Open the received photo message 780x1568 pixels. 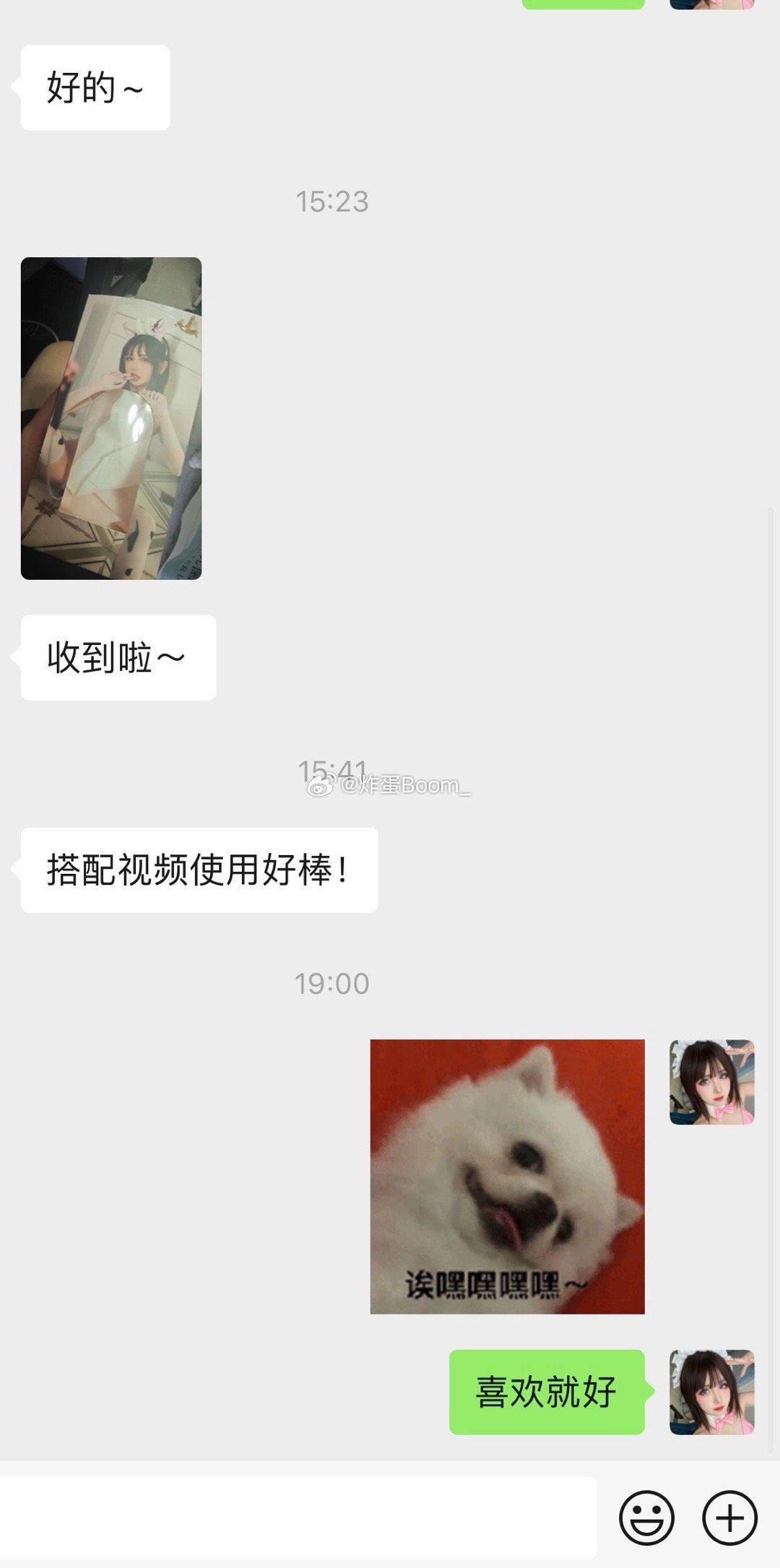tap(111, 418)
